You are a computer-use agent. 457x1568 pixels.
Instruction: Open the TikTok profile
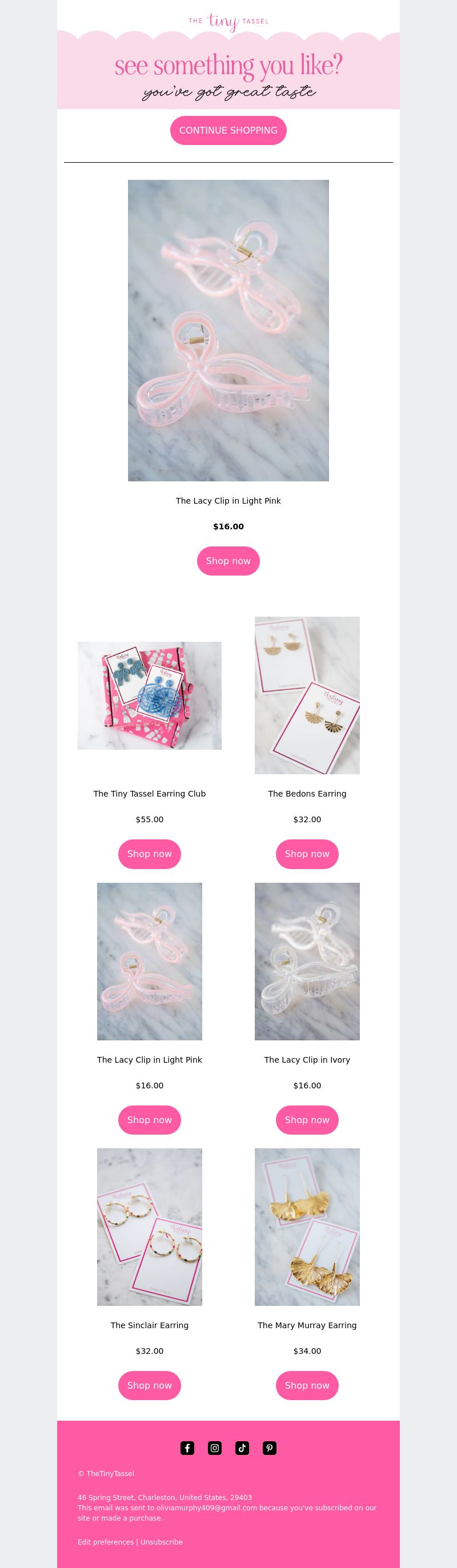[242, 1448]
